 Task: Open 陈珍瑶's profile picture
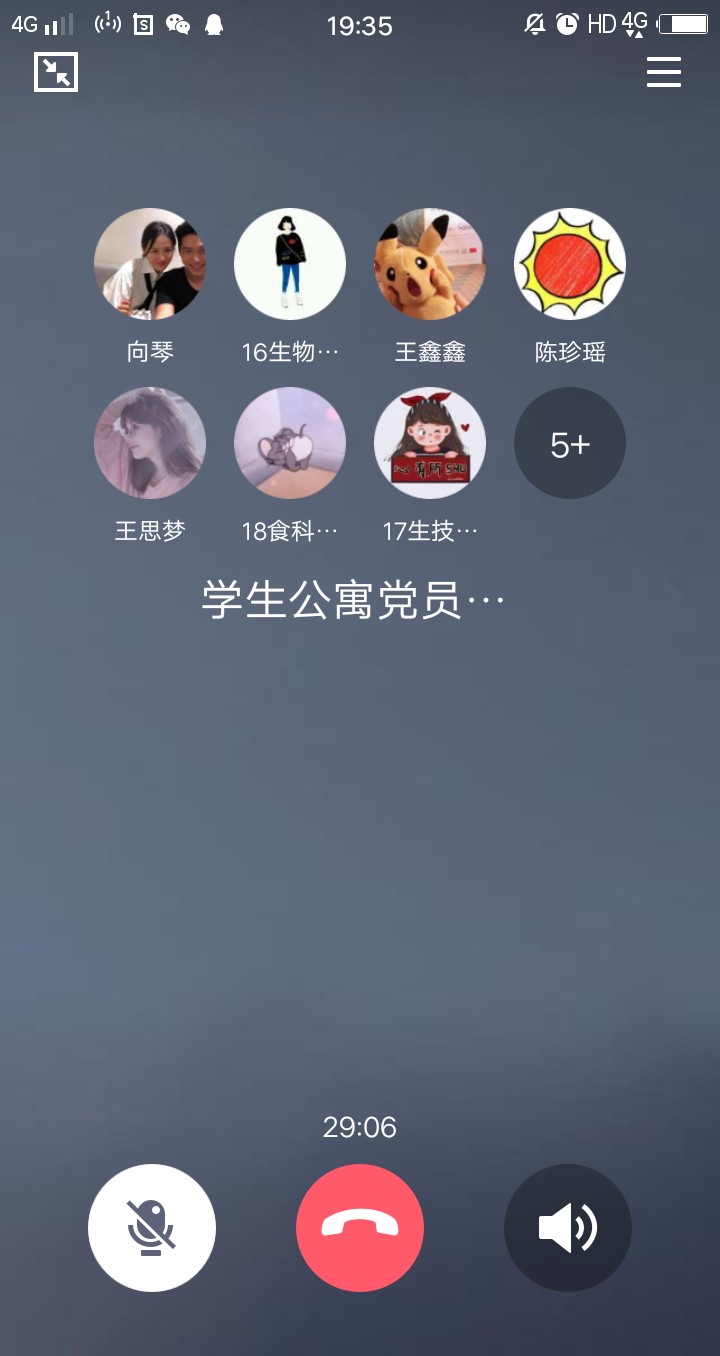570,263
